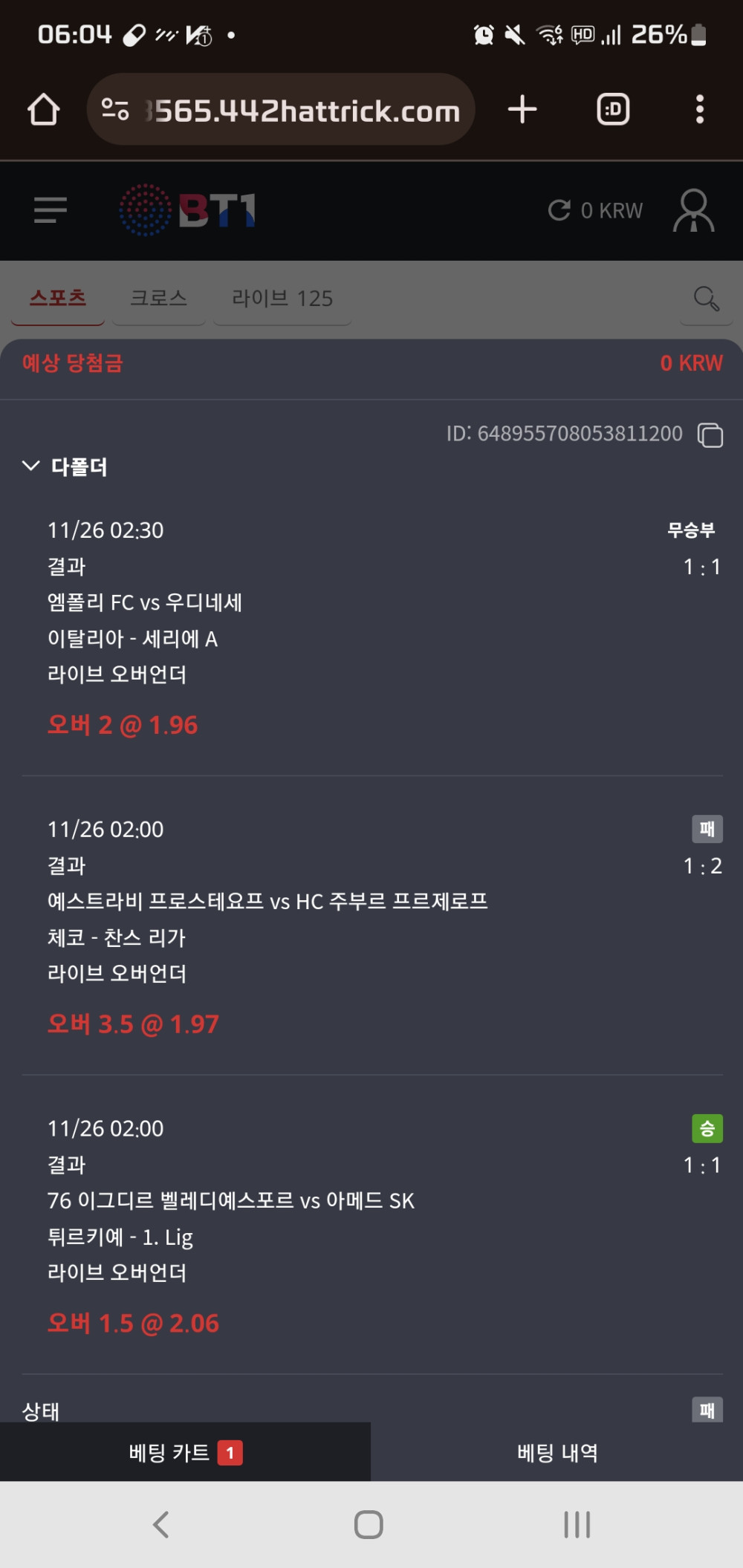This screenshot has height=1568, width=743.
Task: Tap the 442hattrick.com address bar
Action: pyautogui.click(x=281, y=109)
